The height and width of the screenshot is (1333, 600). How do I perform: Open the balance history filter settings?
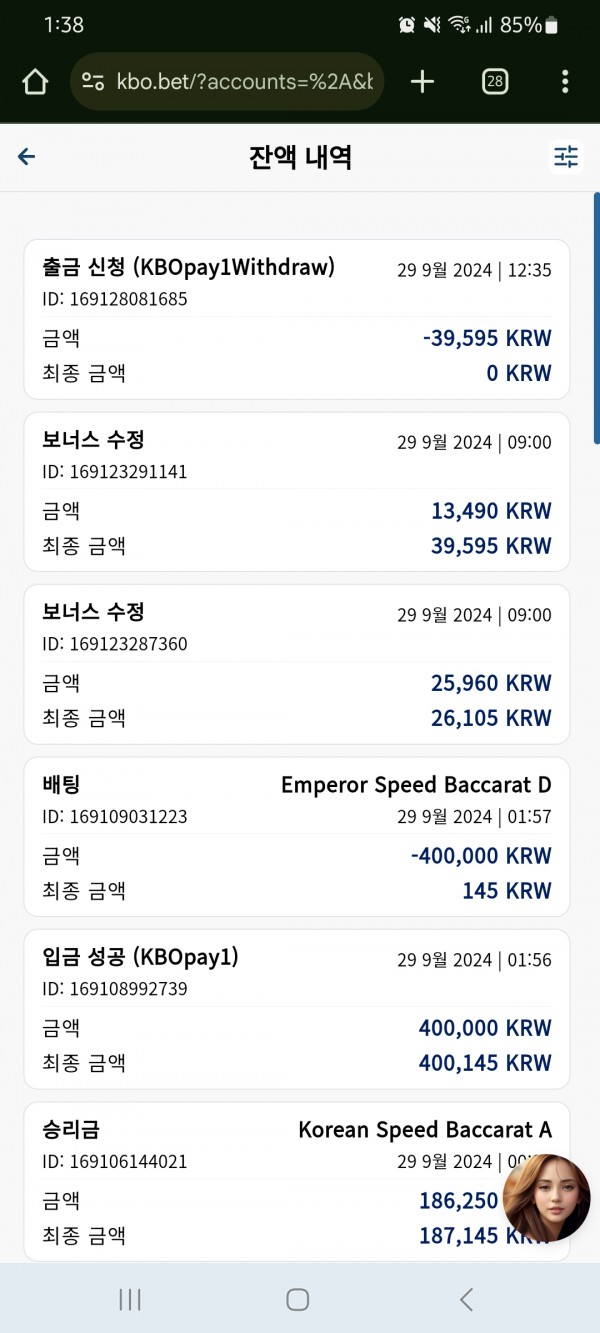[566, 157]
